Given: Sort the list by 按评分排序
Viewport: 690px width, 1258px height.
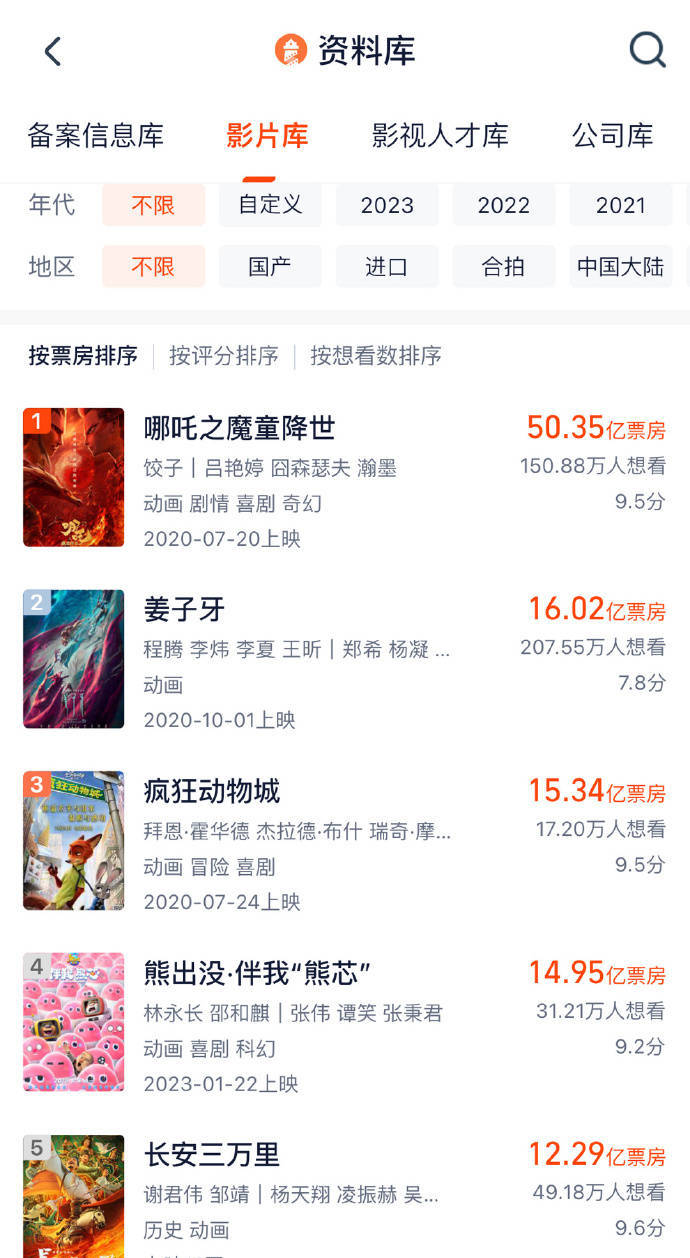Looking at the screenshot, I should click(224, 356).
